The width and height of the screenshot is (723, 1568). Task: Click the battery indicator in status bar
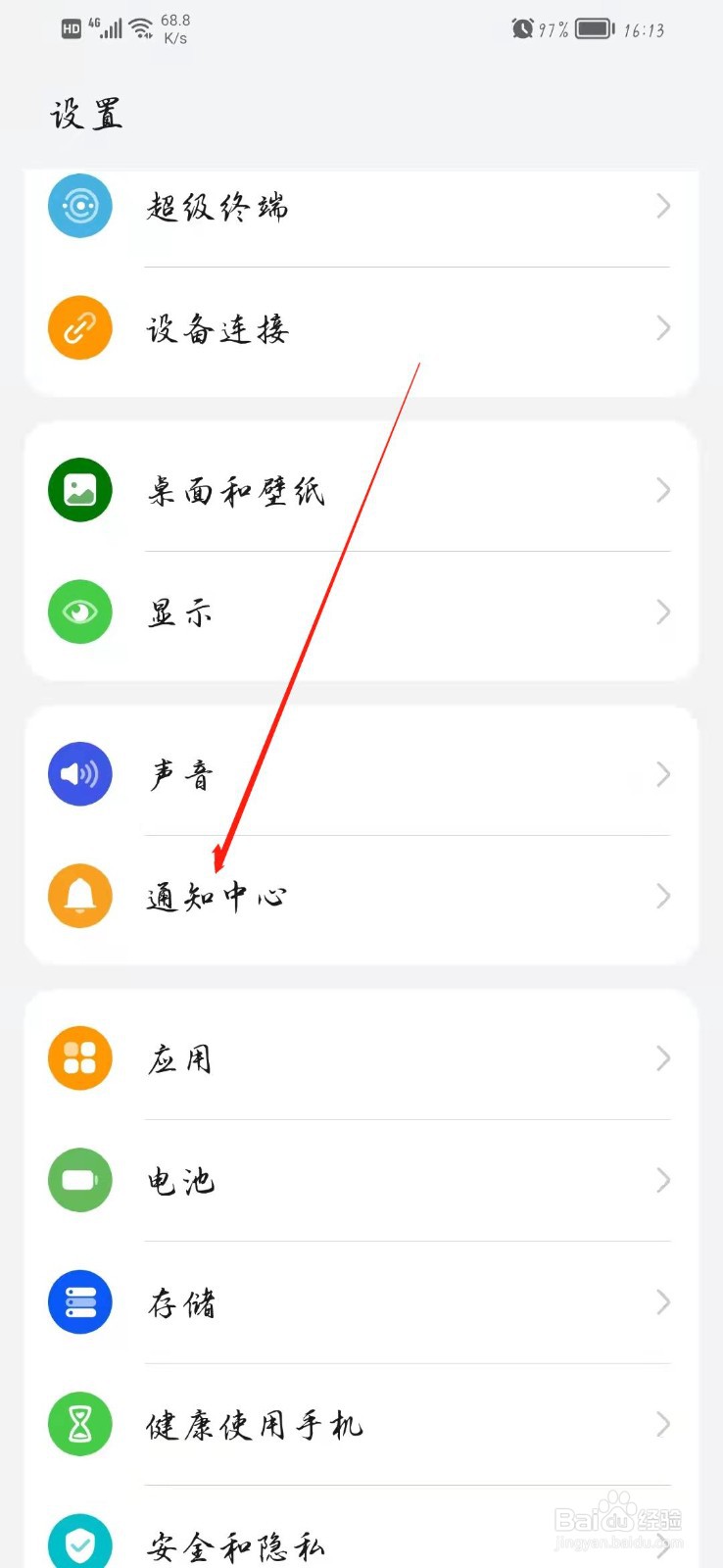(x=592, y=28)
